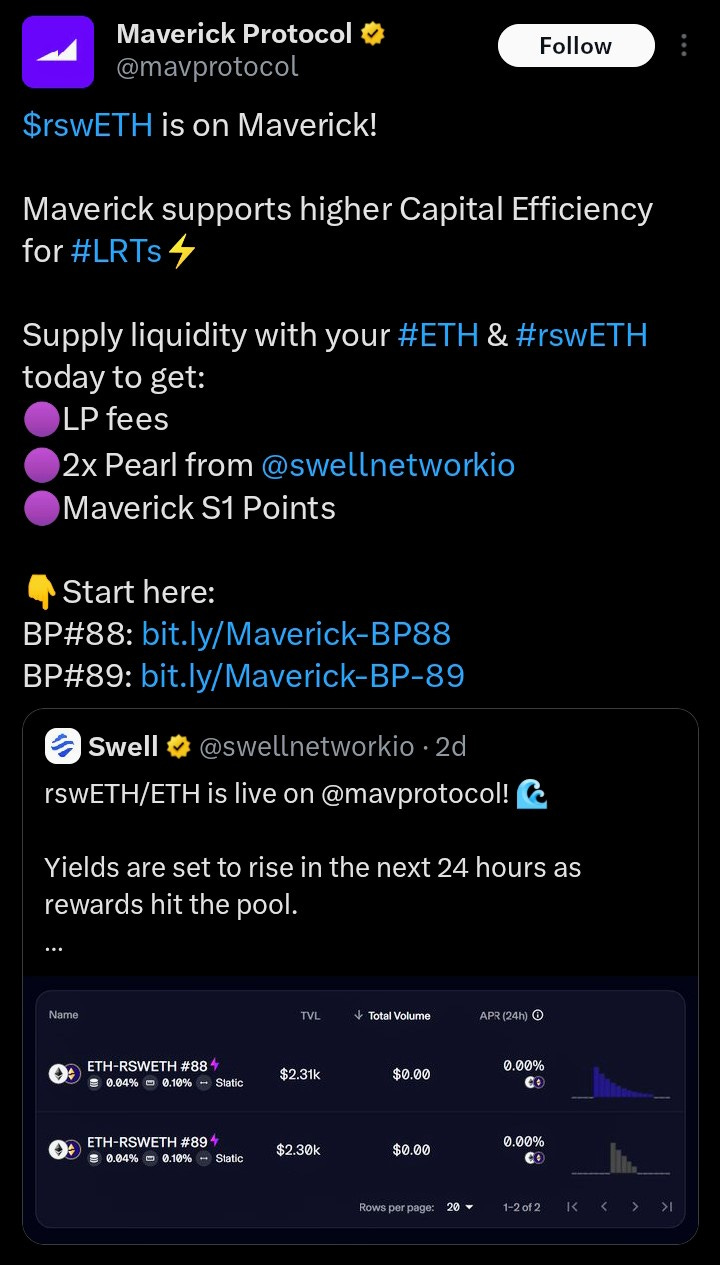Image resolution: width=720 pixels, height=1265 pixels.
Task: Open the tweet's overflow menu
Action: tap(684, 46)
